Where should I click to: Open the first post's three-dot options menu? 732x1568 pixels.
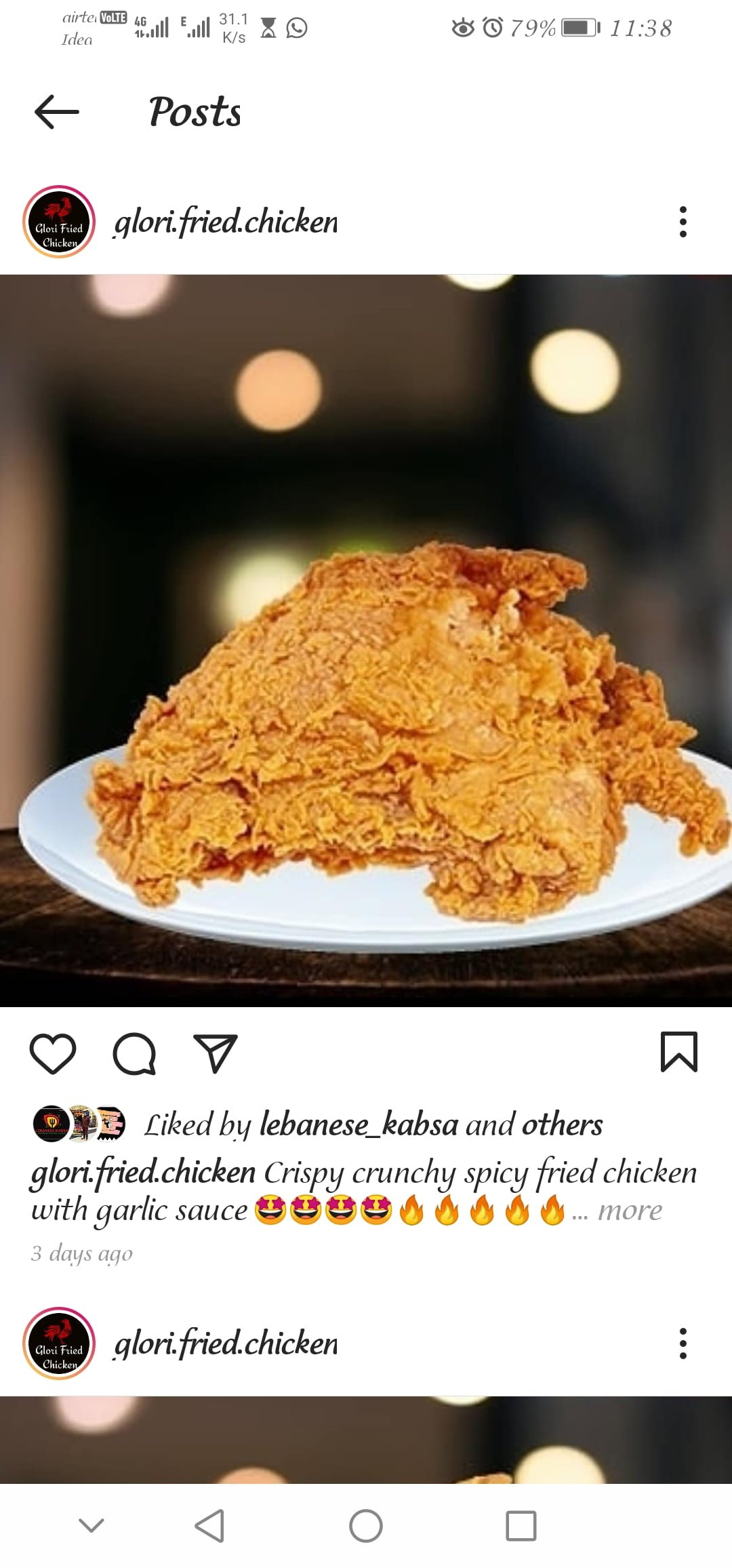tap(683, 222)
